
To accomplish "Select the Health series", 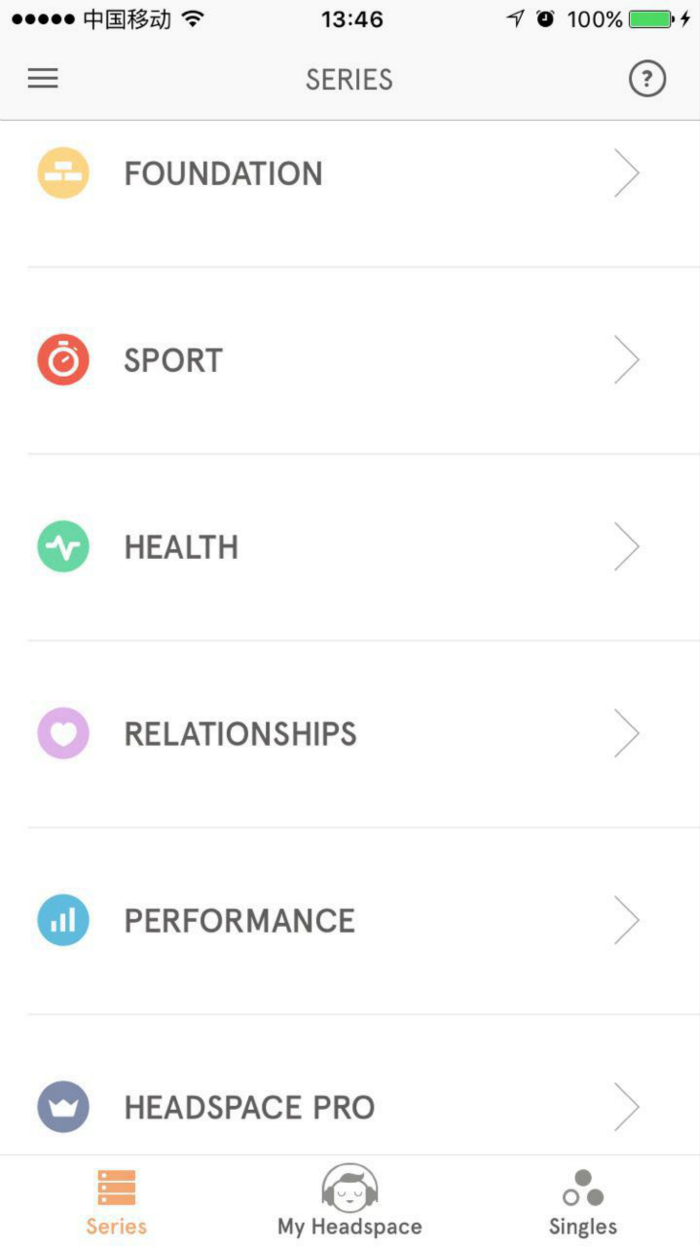I will coord(181,548).
